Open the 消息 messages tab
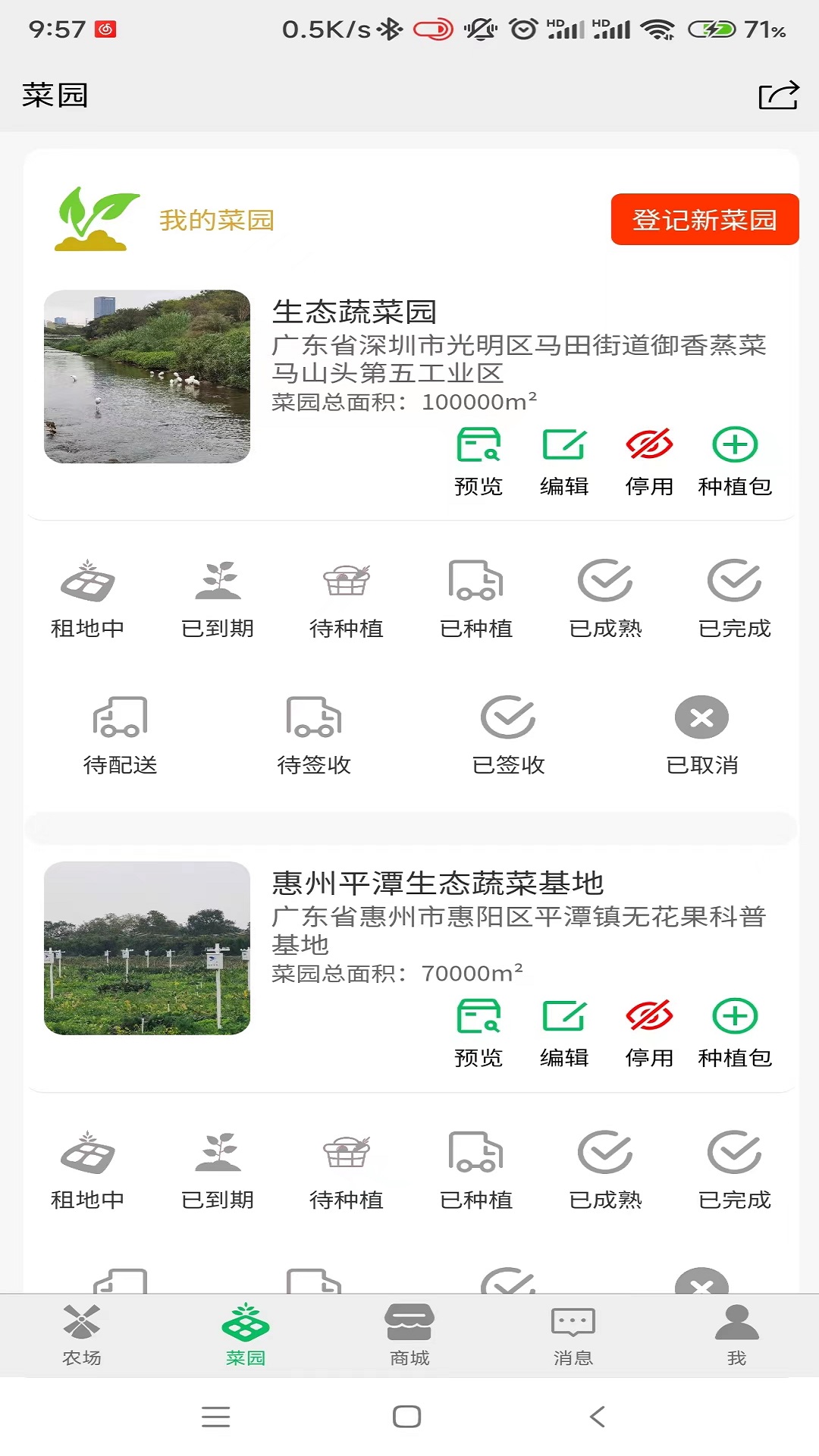819x1456 pixels. coord(573,1335)
